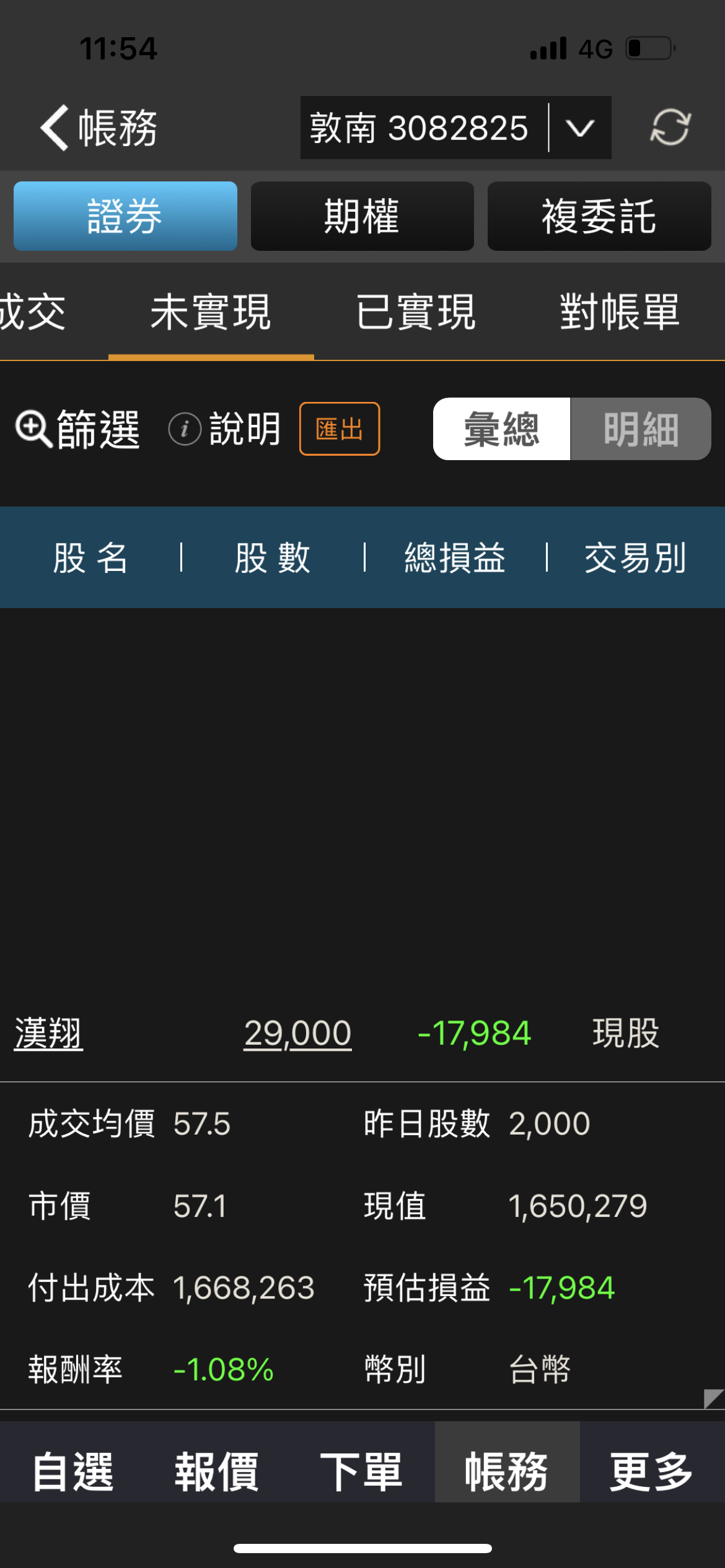Tap the 股名 column header
This screenshot has height=1568, width=725.
90,556
